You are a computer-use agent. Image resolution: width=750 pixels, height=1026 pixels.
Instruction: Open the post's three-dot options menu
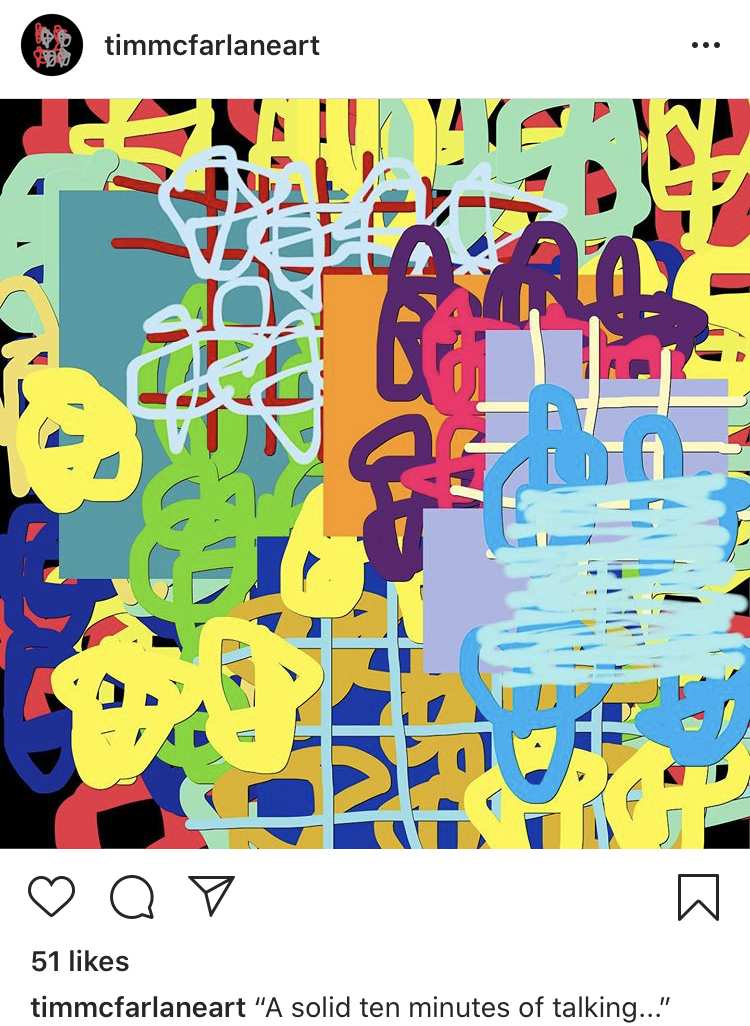coord(705,46)
